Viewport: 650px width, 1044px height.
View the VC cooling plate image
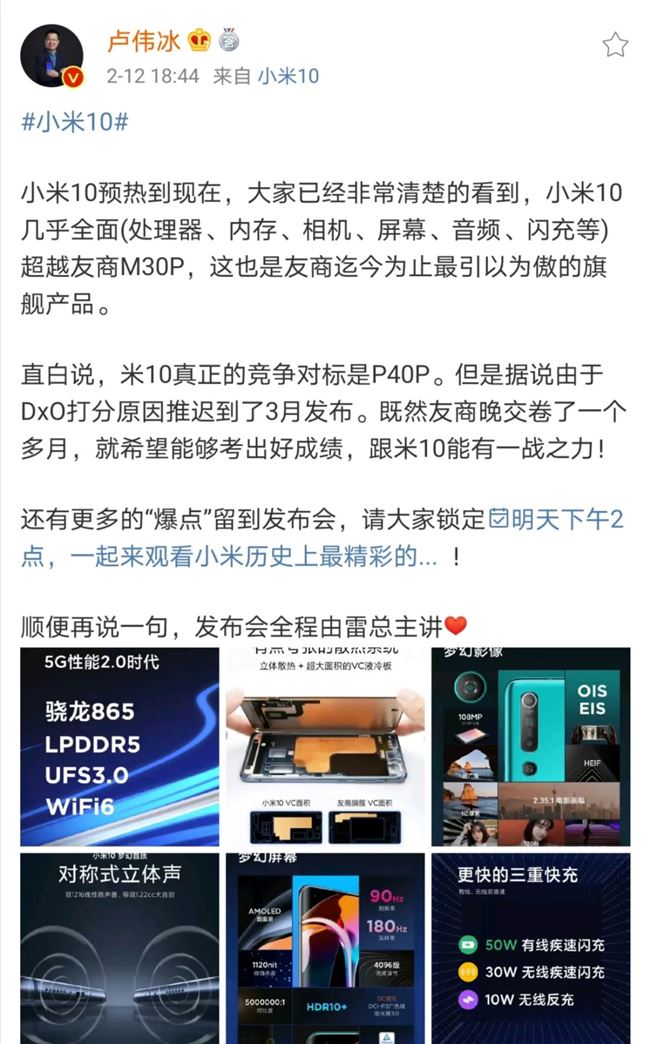pyautogui.click(x=324, y=746)
